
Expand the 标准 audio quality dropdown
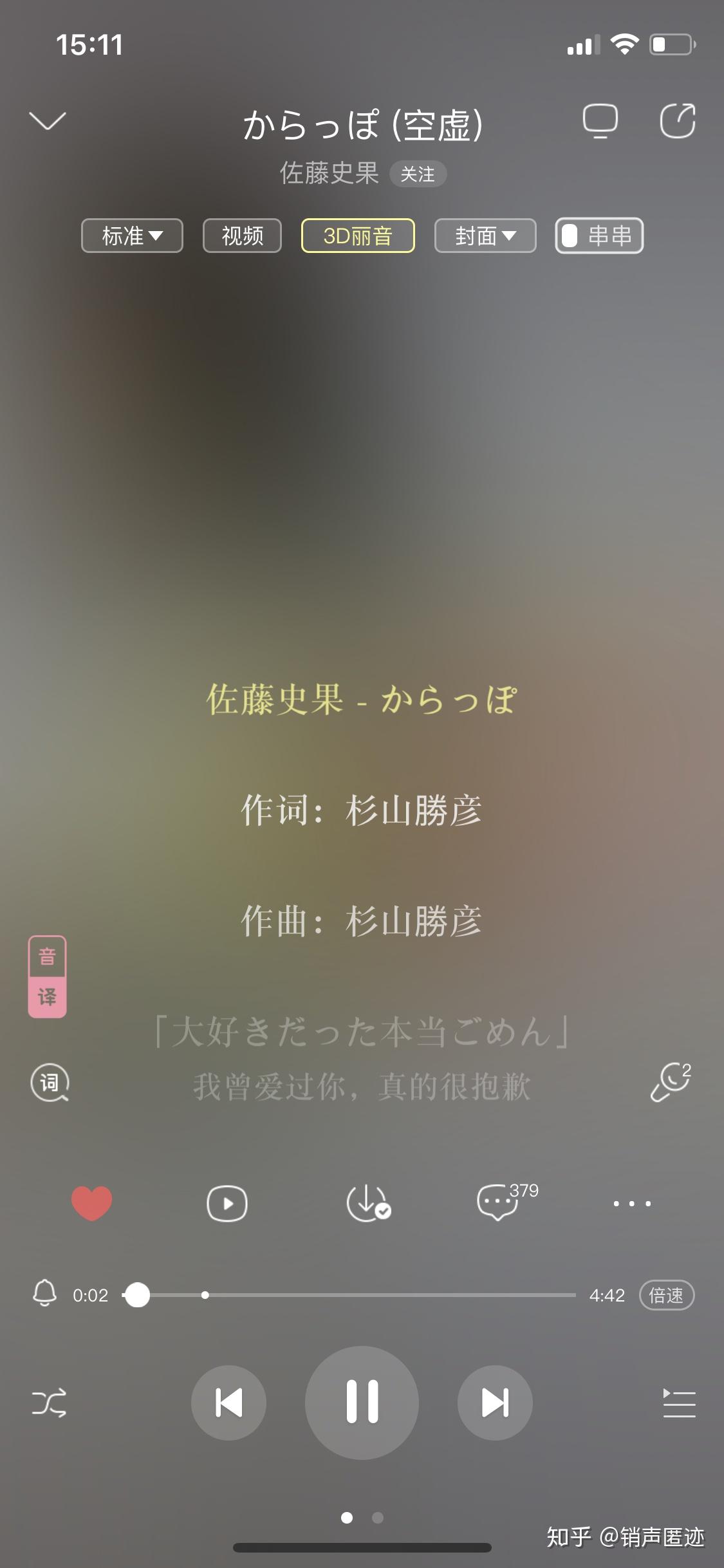pyautogui.click(x=131, y=236)
